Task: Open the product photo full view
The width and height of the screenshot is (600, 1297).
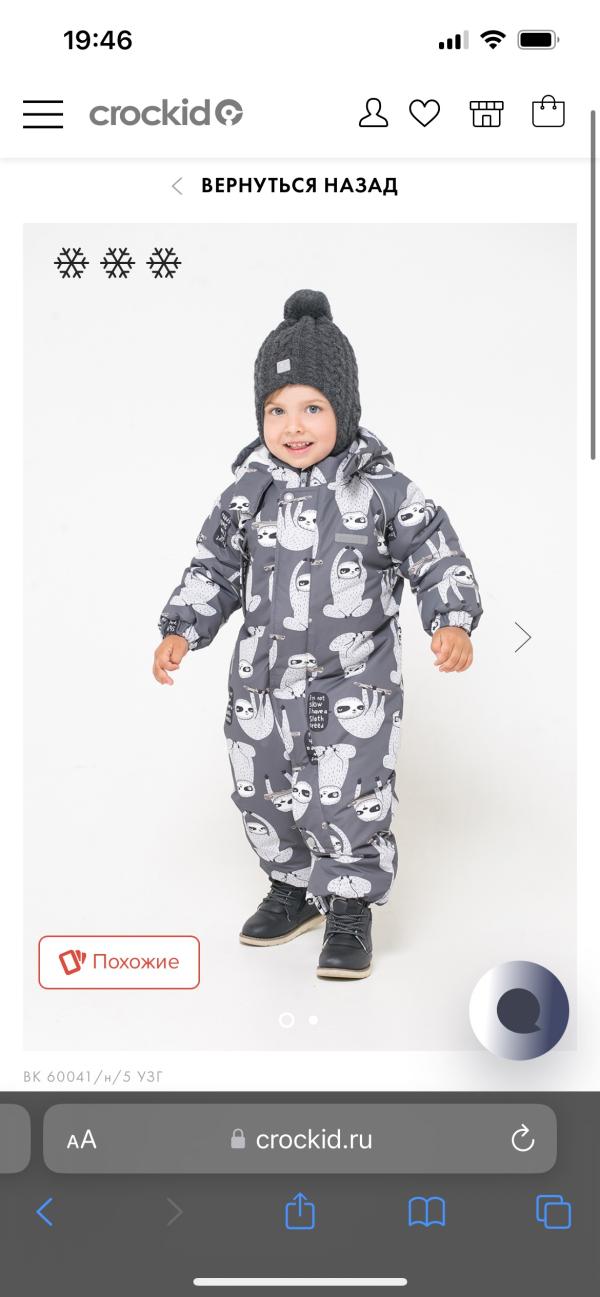Action: pyautogui.click(x=300, y=636)
